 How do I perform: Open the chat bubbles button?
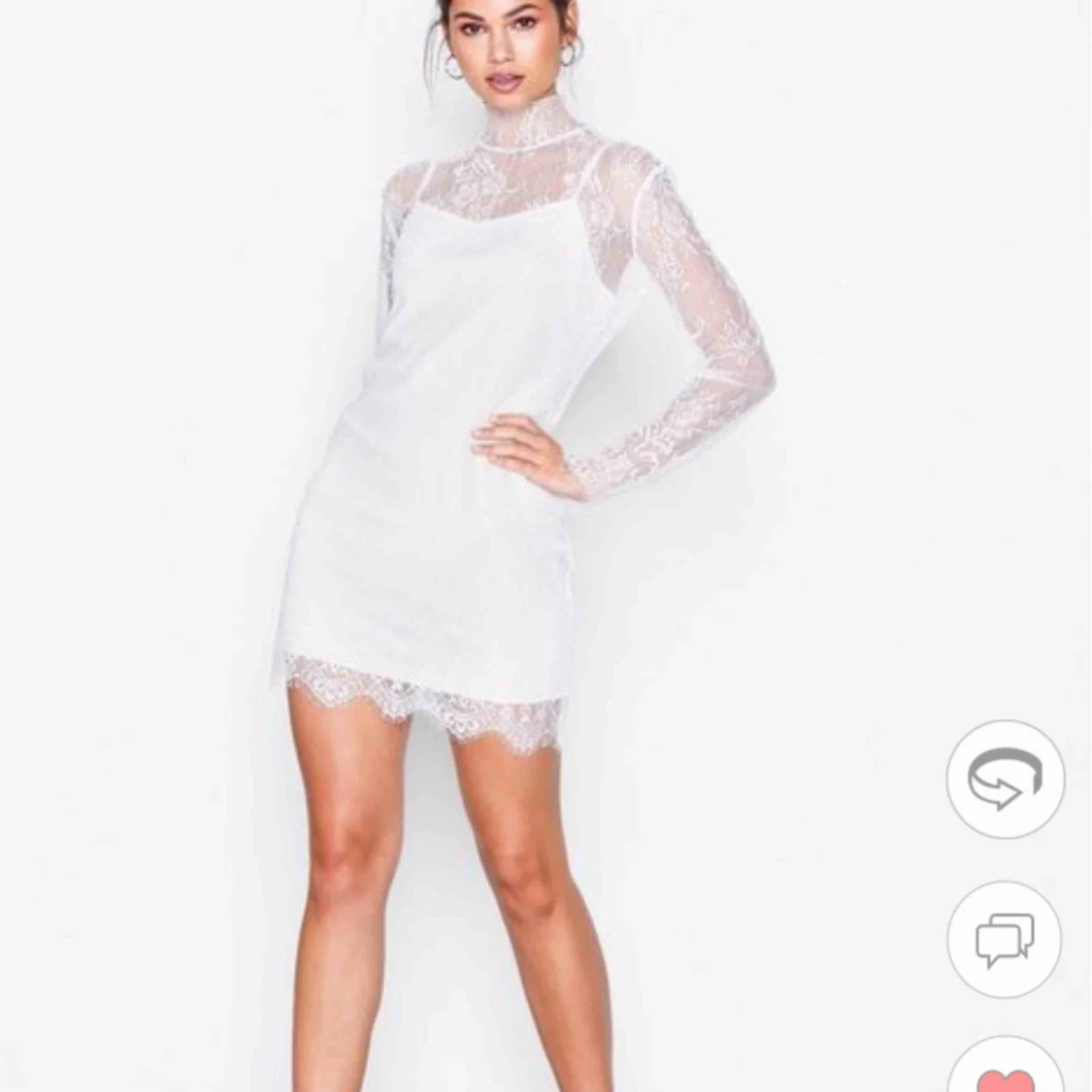1005,939
